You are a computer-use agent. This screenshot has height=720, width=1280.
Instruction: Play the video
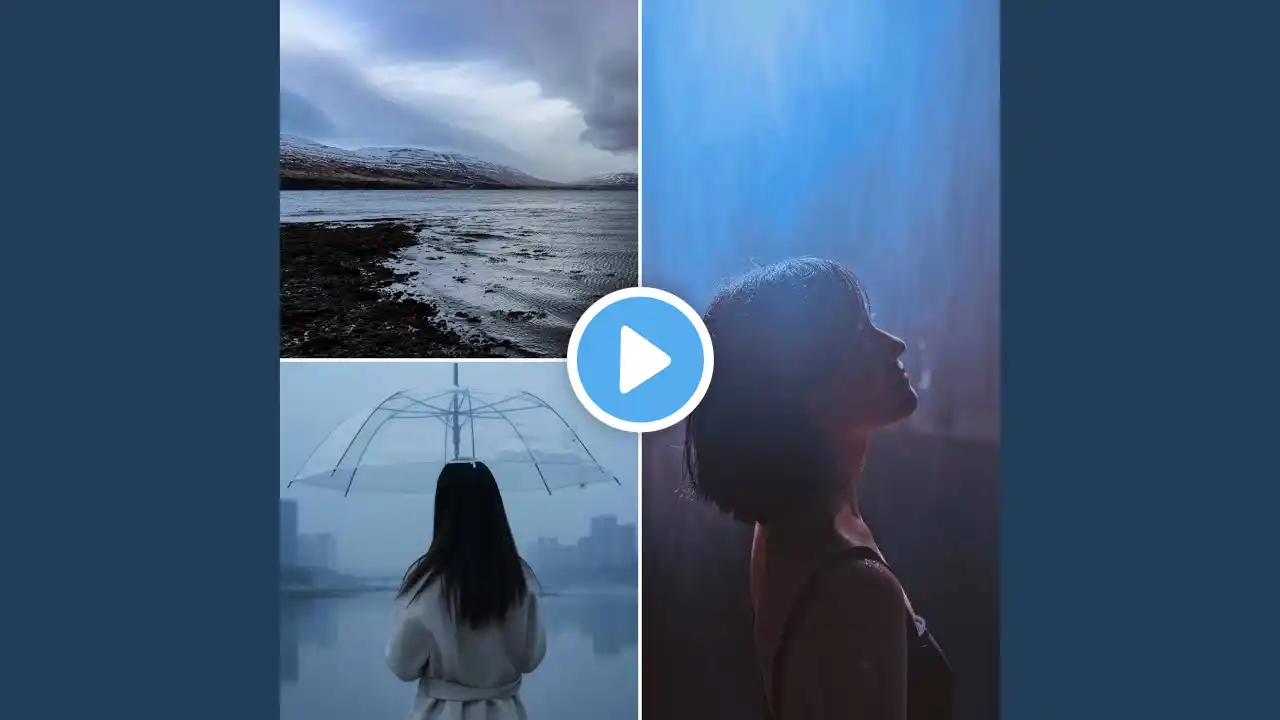(640, 359)
